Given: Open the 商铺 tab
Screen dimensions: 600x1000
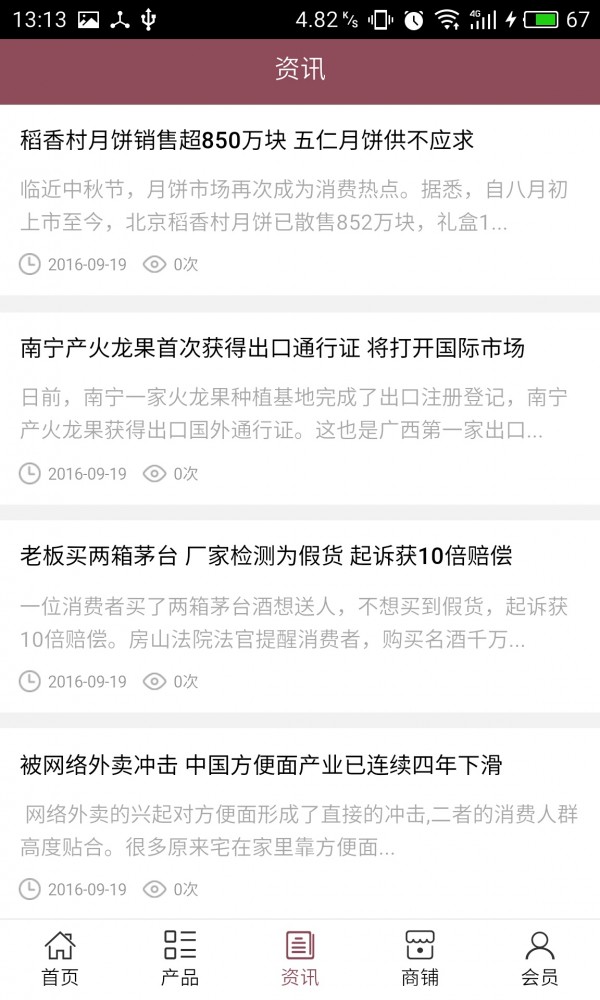Looking at the screenshot, I should [x=420, y=958].
